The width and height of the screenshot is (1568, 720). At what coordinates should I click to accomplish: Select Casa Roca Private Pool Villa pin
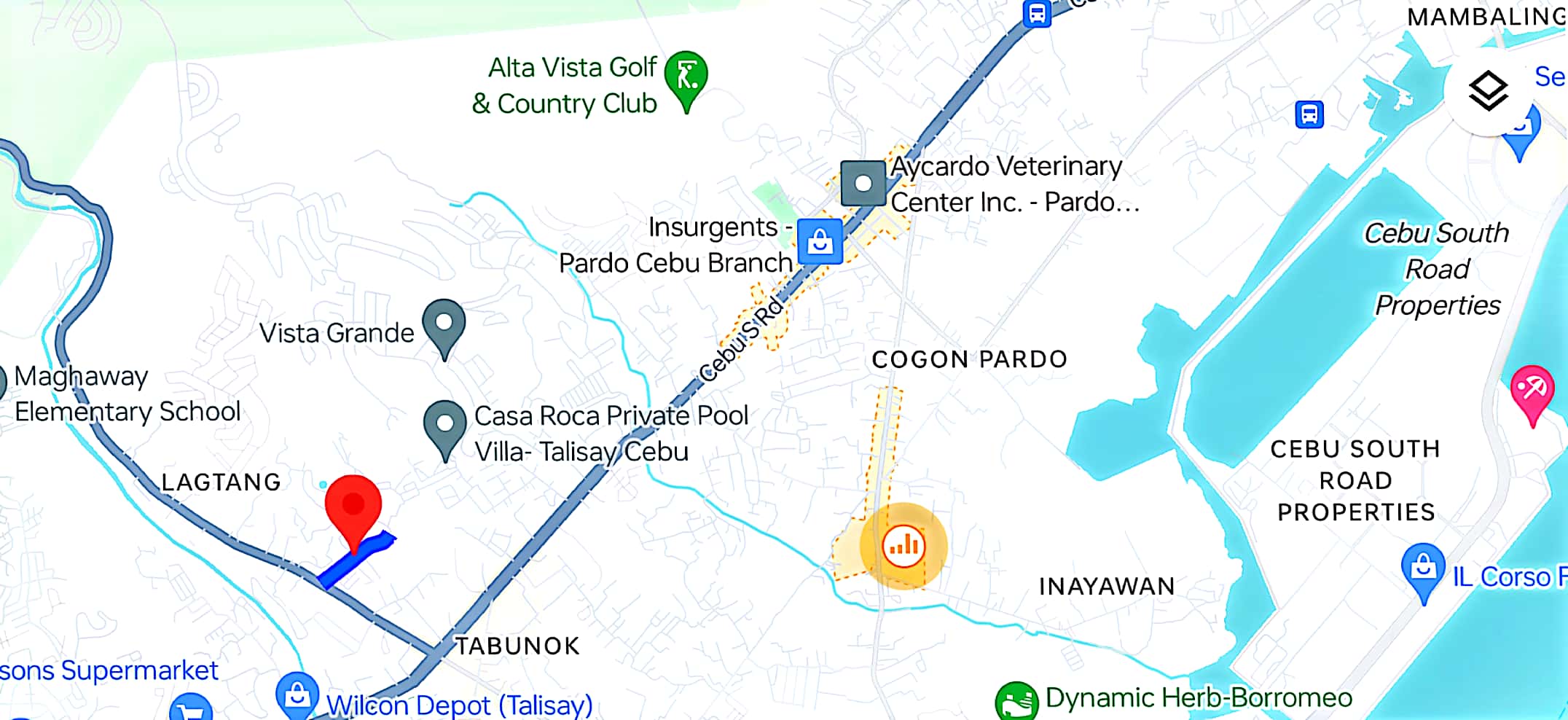click(x=444, y=425)
